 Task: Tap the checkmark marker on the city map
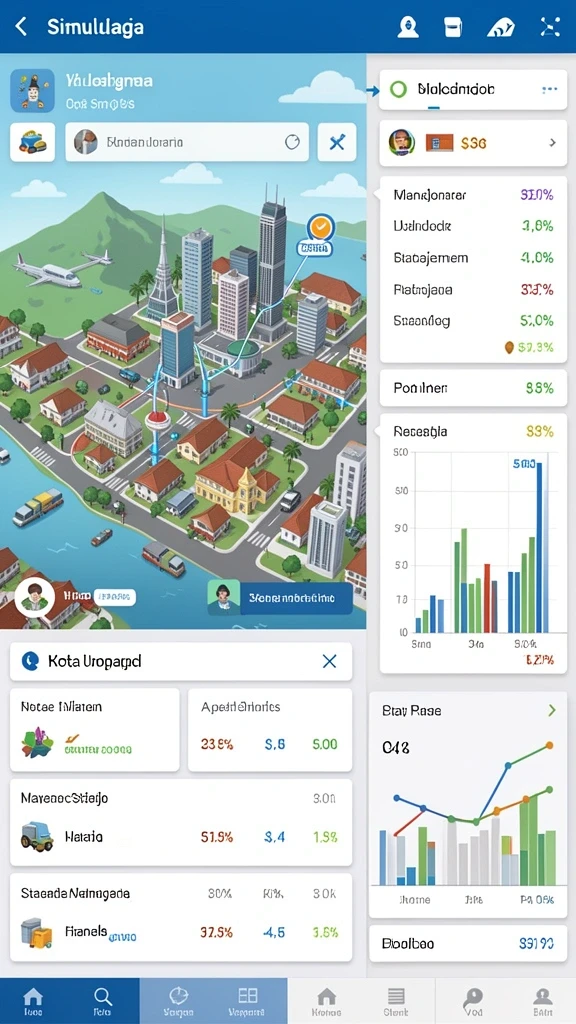click(320, 227)
